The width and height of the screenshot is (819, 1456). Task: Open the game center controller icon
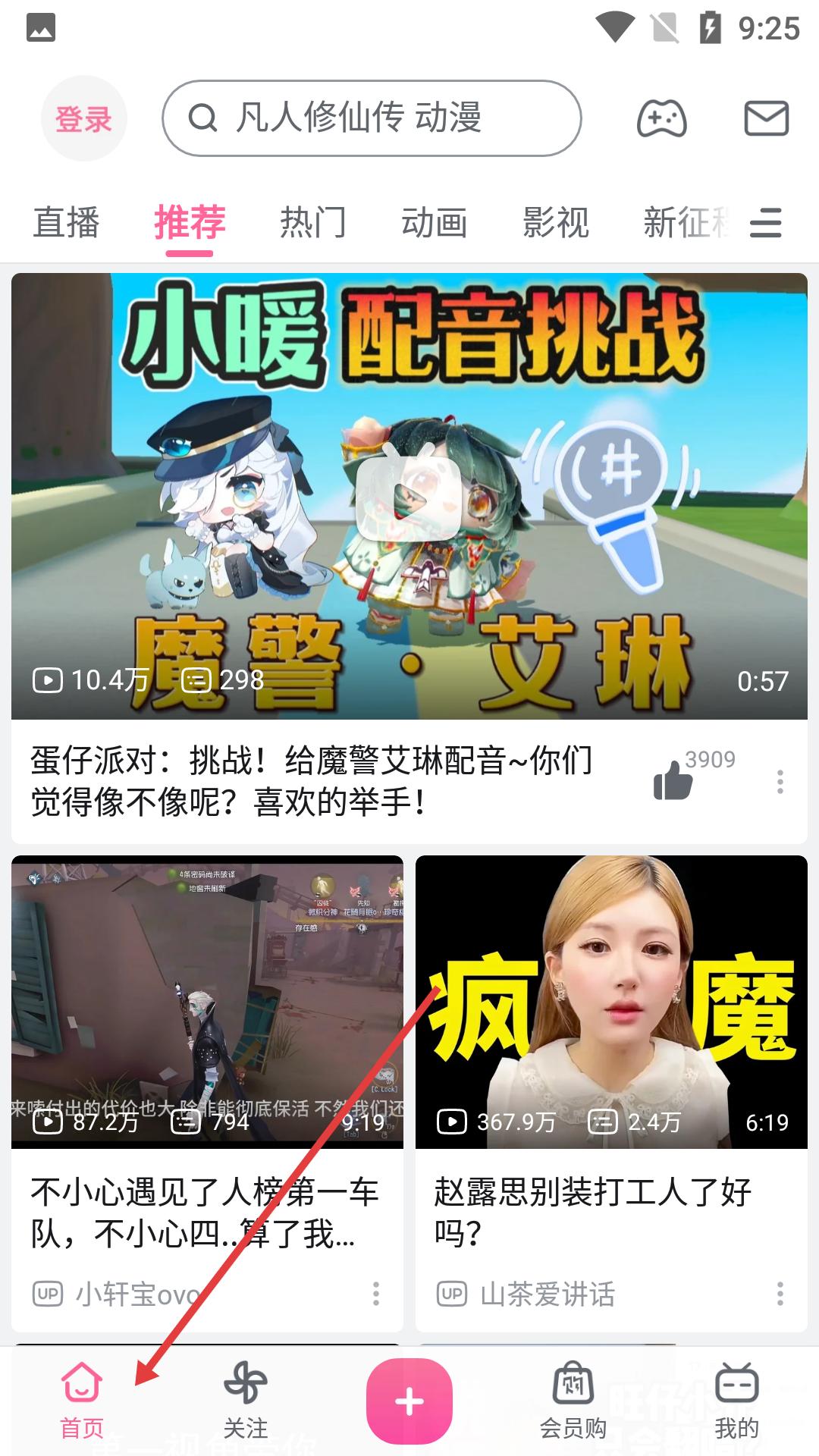(x=661, y=118)
